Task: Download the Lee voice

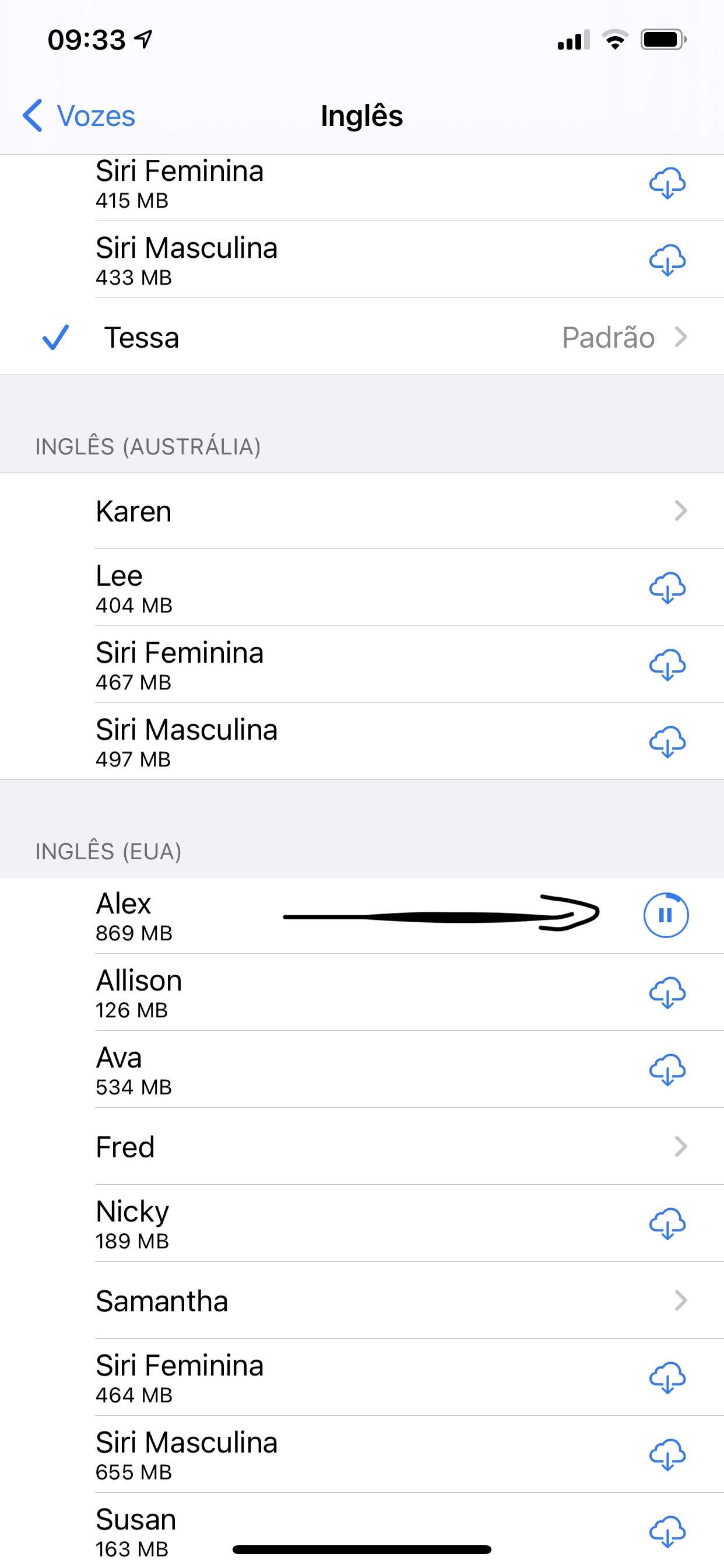Action: coord(667,588)
